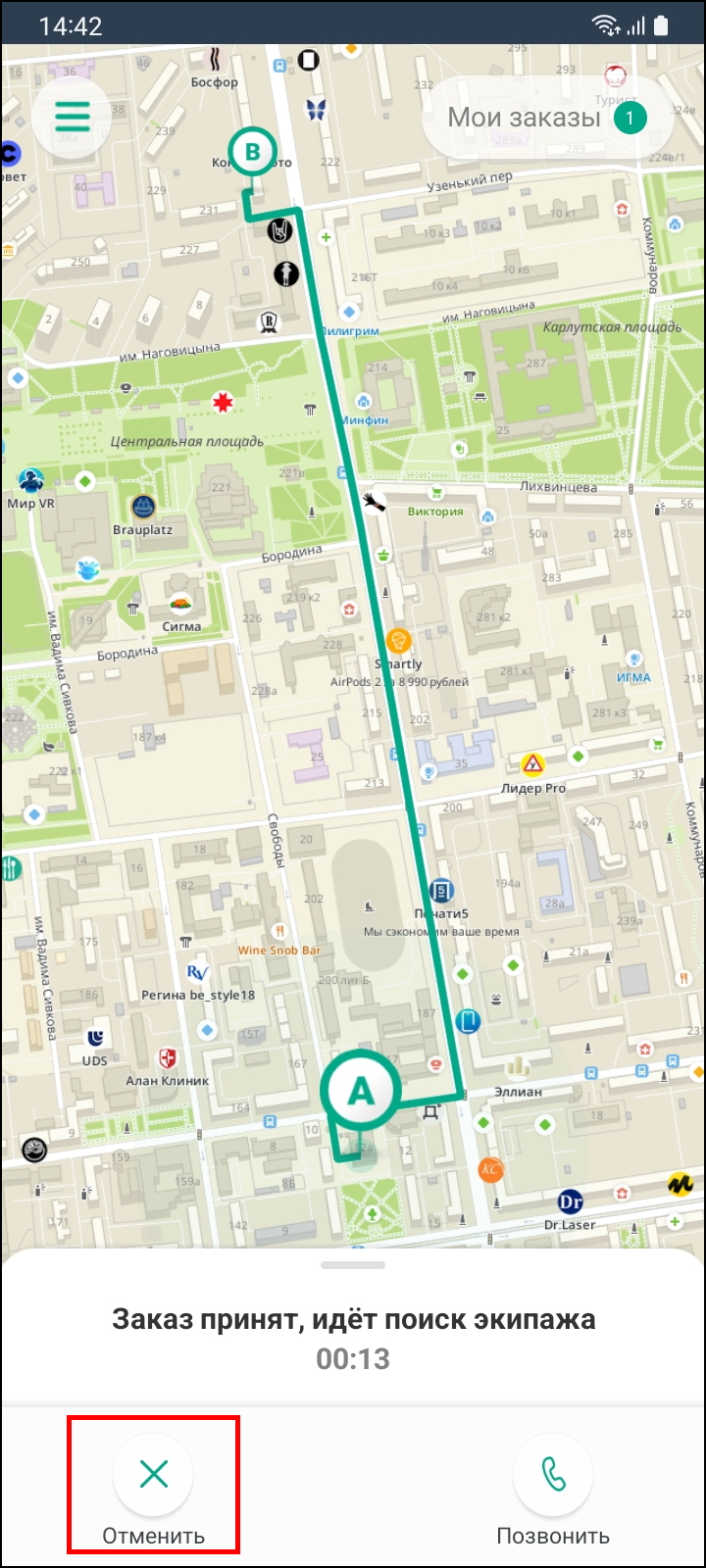Tap the Brauplatz map marker

pyautogui.click(x=143, y=508)
